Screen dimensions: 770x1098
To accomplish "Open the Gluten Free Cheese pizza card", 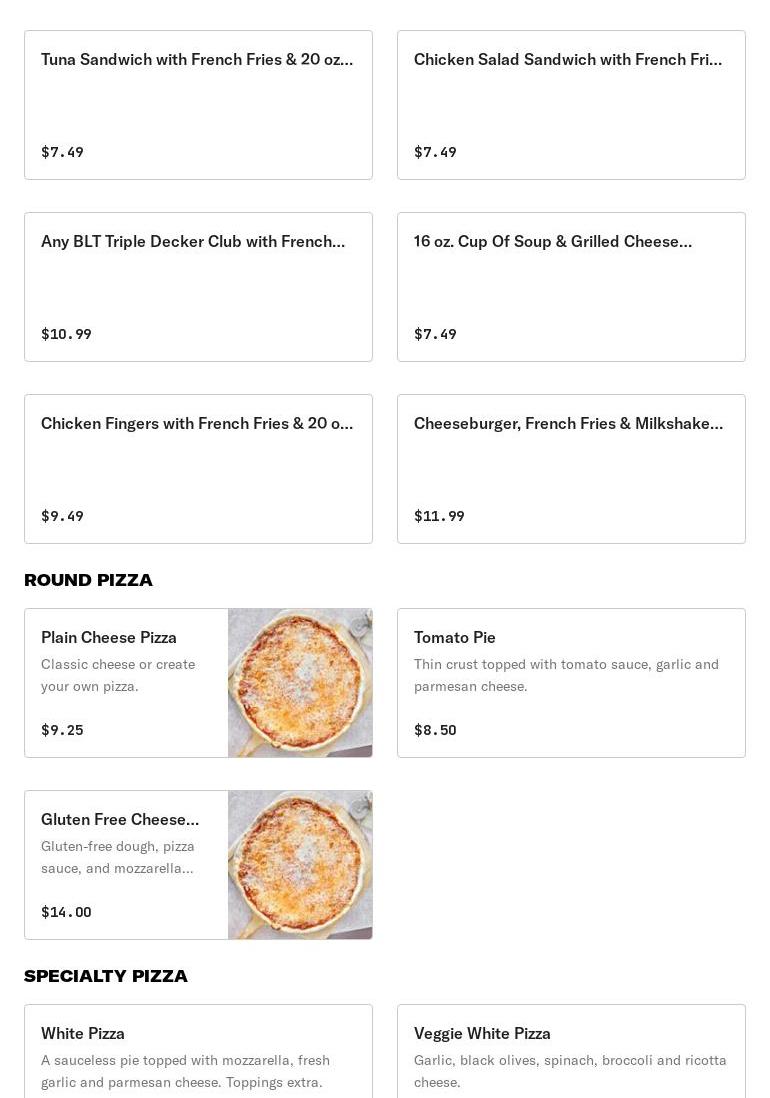I will 198,865.
